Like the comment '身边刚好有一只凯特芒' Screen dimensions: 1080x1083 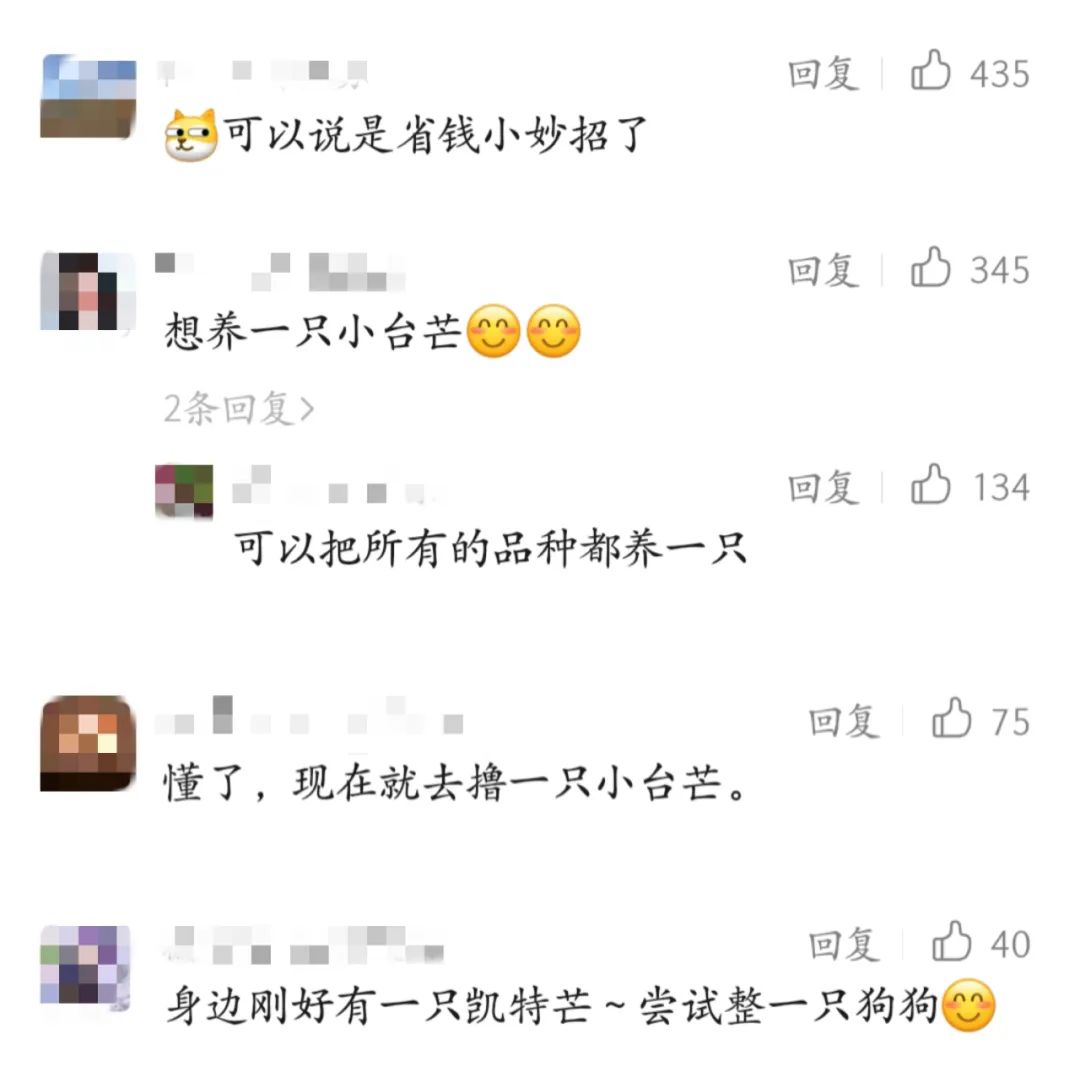tap(951, 943)
